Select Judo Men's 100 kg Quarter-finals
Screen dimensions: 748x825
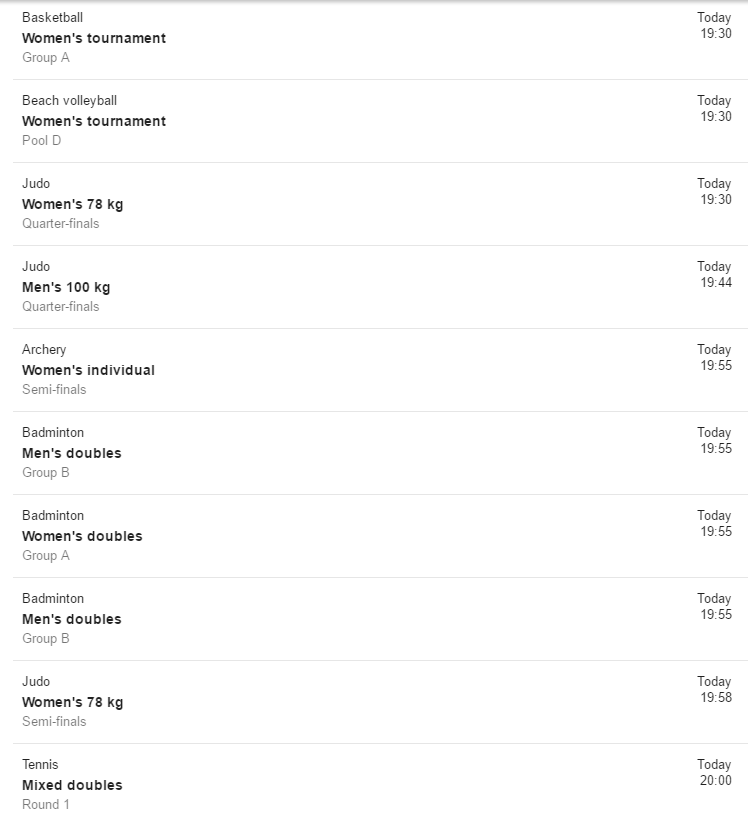tap(66, 287)
